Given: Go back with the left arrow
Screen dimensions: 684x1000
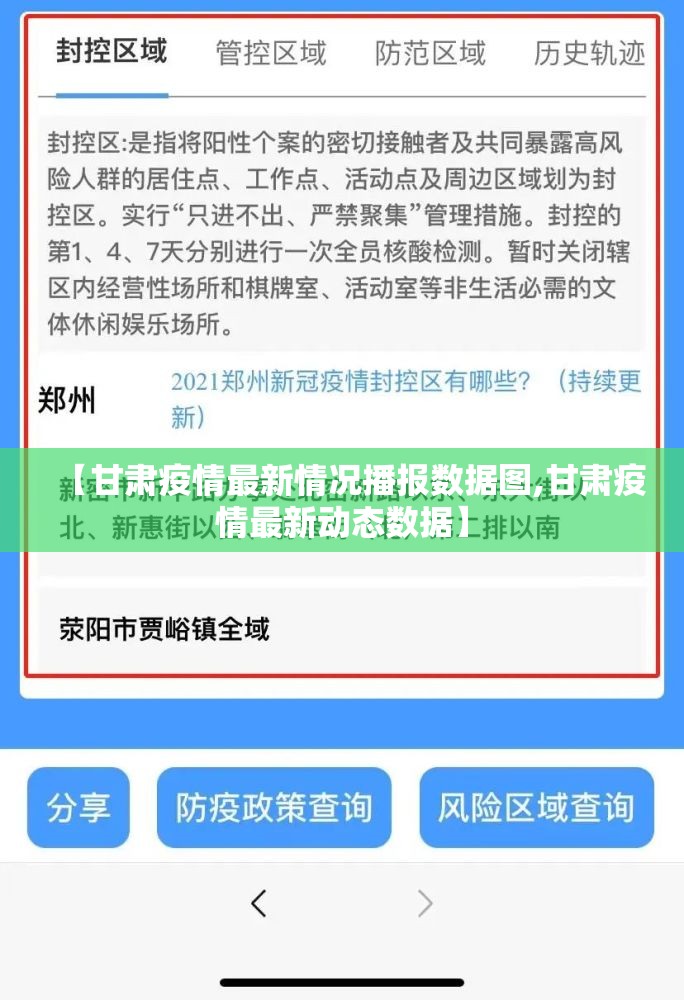Looking at the screenshot, I should pyautogui.click(x=259, y=904).
